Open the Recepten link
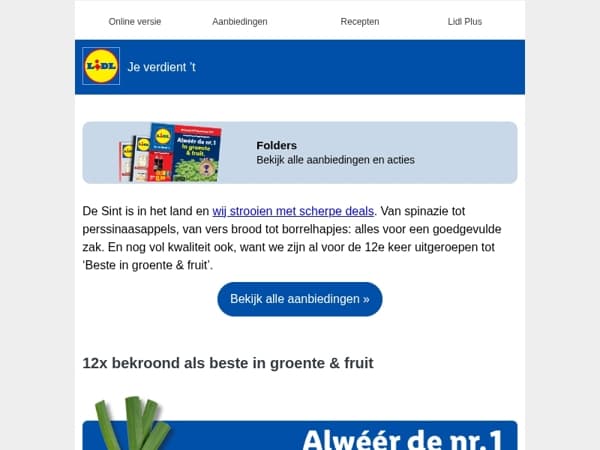Screen dimensions: 600x450 (x=360, y=21)
